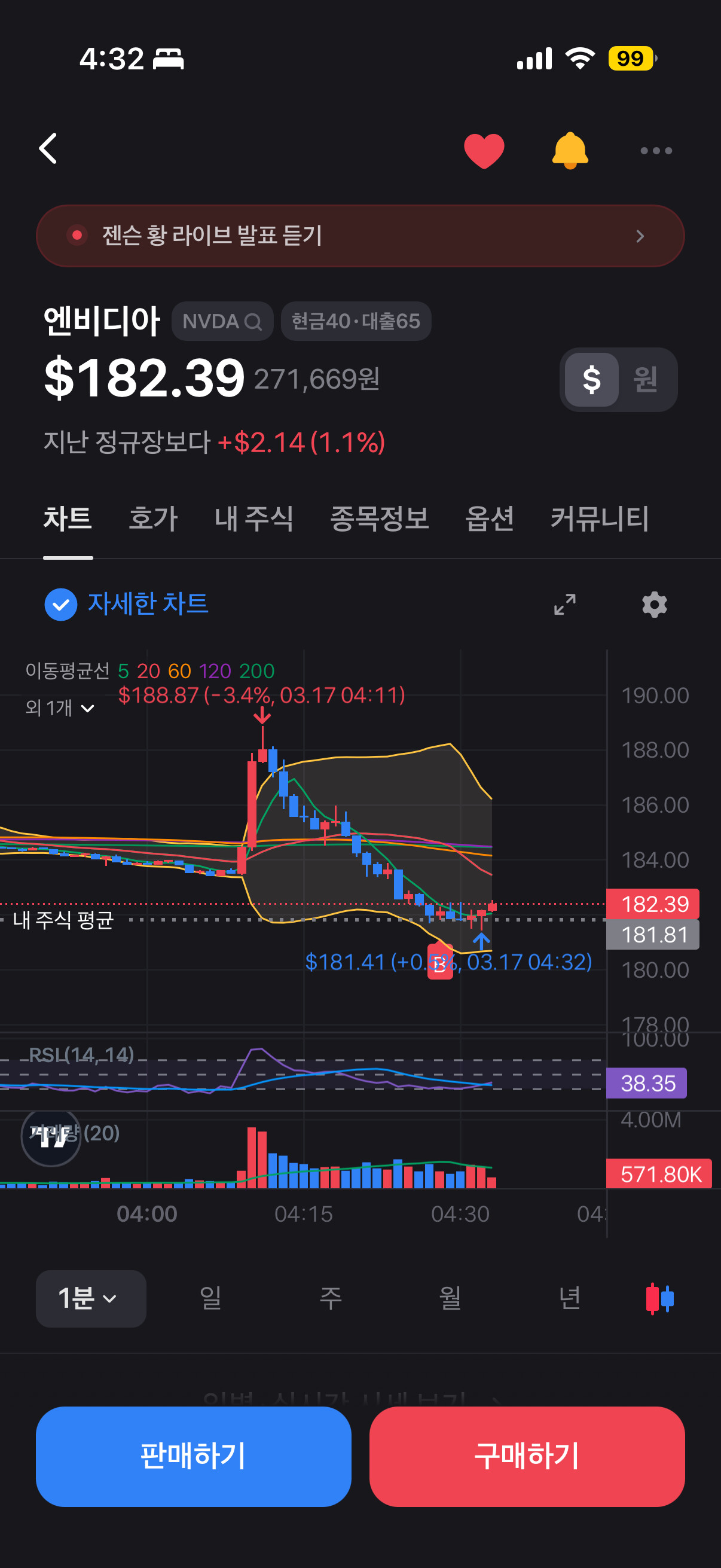721x1568 pixels.
Task: Tap 판매하기 to sell
Action: coord(193,1456)
